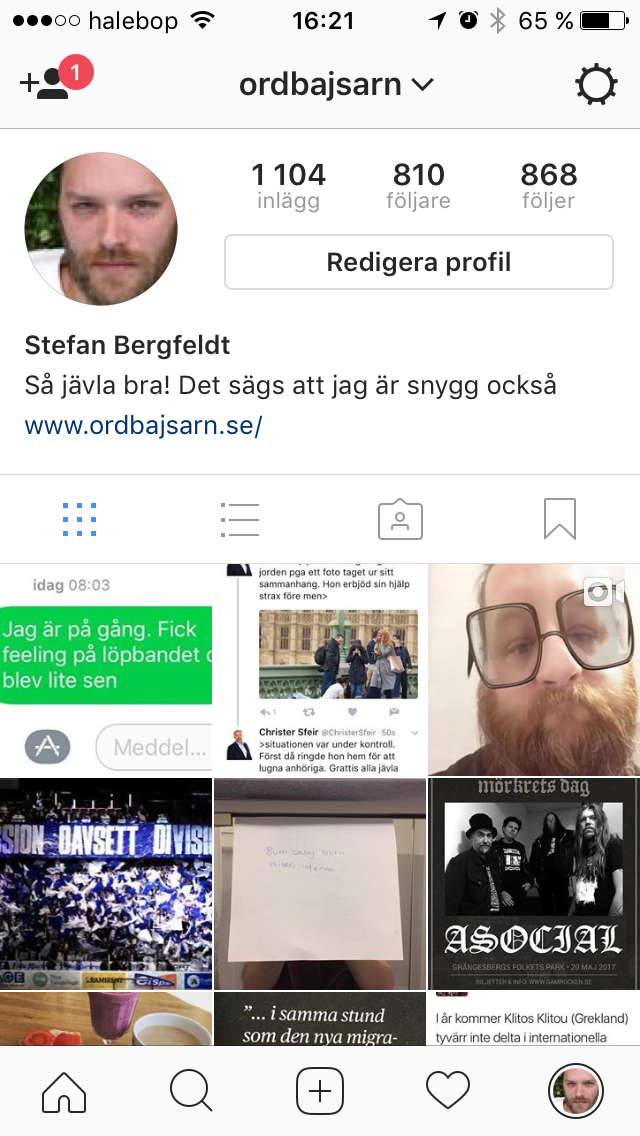The width and height of the screenshot is (640, 1136).
Task: View the 868 följer list
Action: pyautogui.click(x=548, y=186)
